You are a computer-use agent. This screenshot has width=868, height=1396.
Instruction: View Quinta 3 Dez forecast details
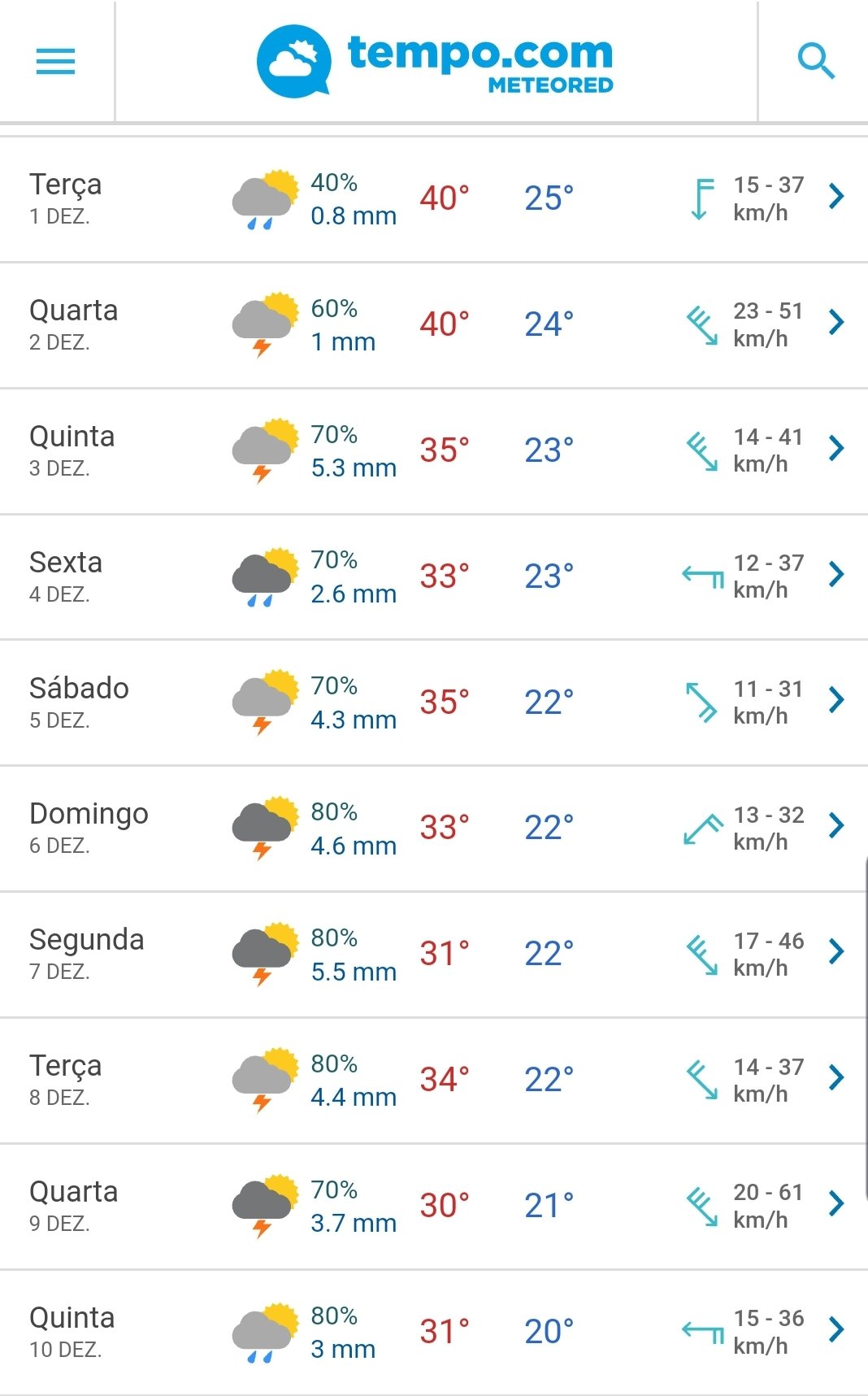tap(434, 451)
